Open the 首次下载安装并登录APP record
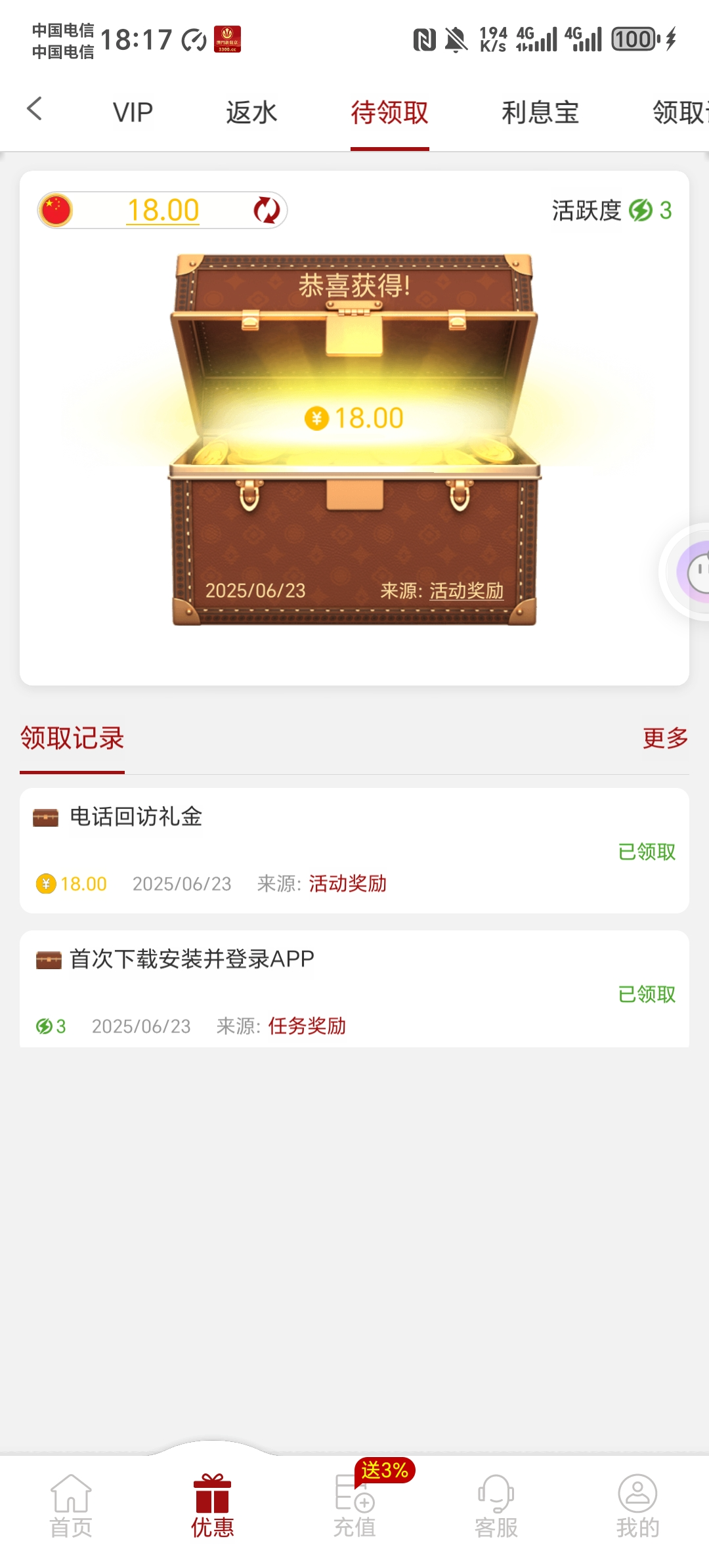Screen dimensions: 709x1568 (192, 959)
